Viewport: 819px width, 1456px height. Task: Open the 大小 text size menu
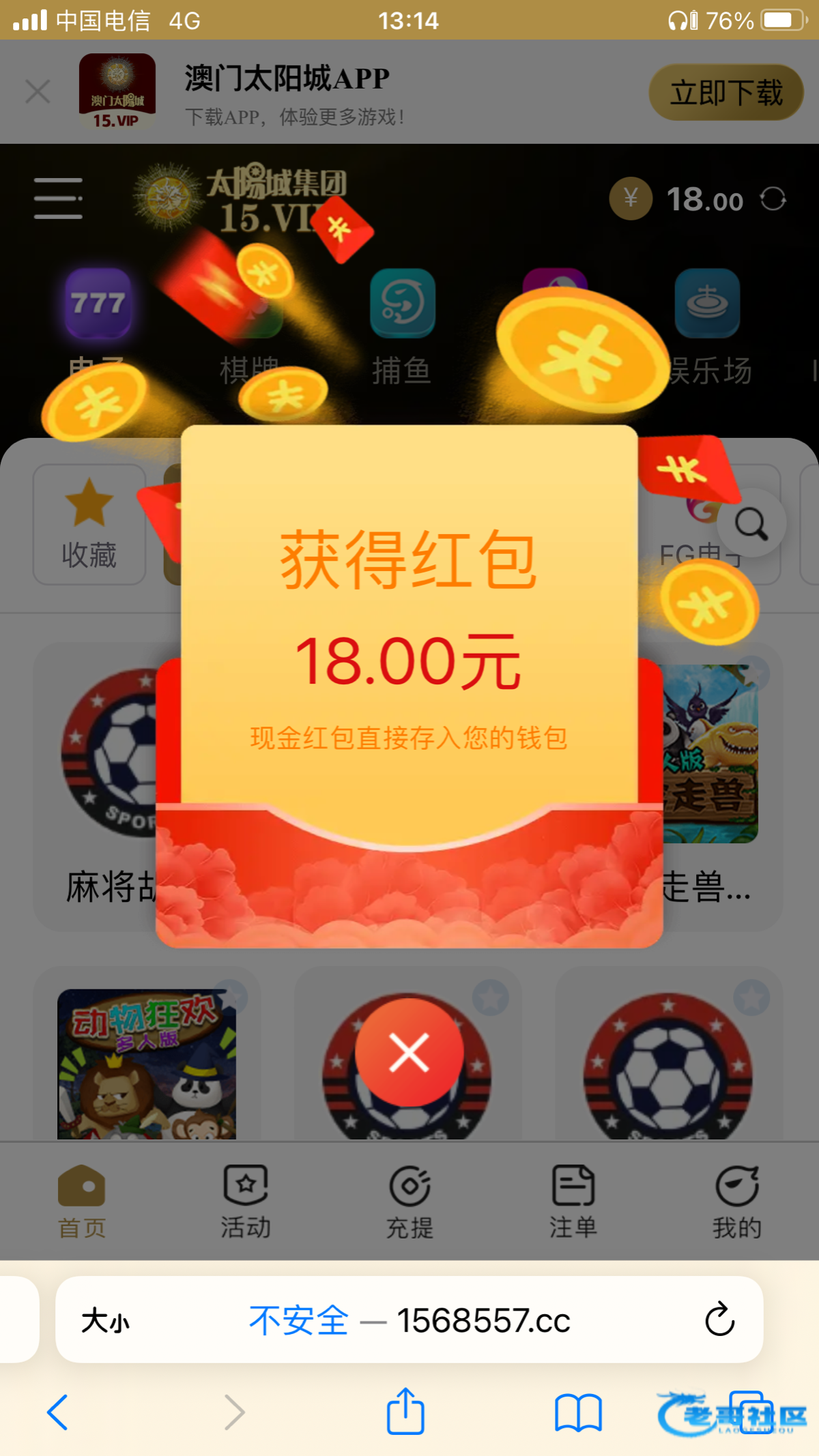[106, 1321]
